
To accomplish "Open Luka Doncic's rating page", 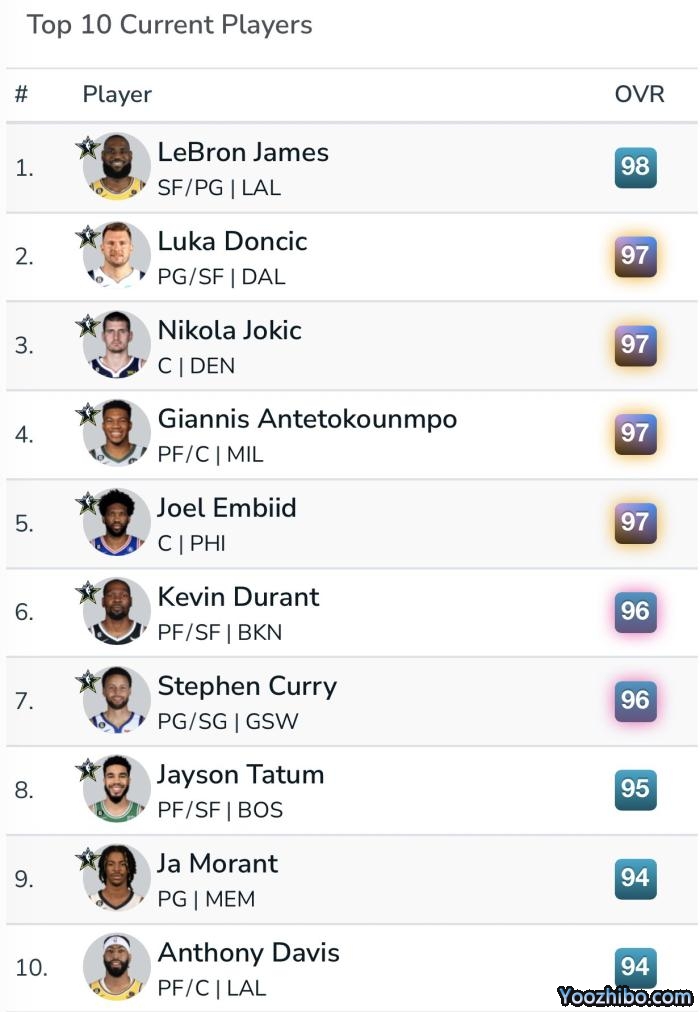I will [232, 242].
